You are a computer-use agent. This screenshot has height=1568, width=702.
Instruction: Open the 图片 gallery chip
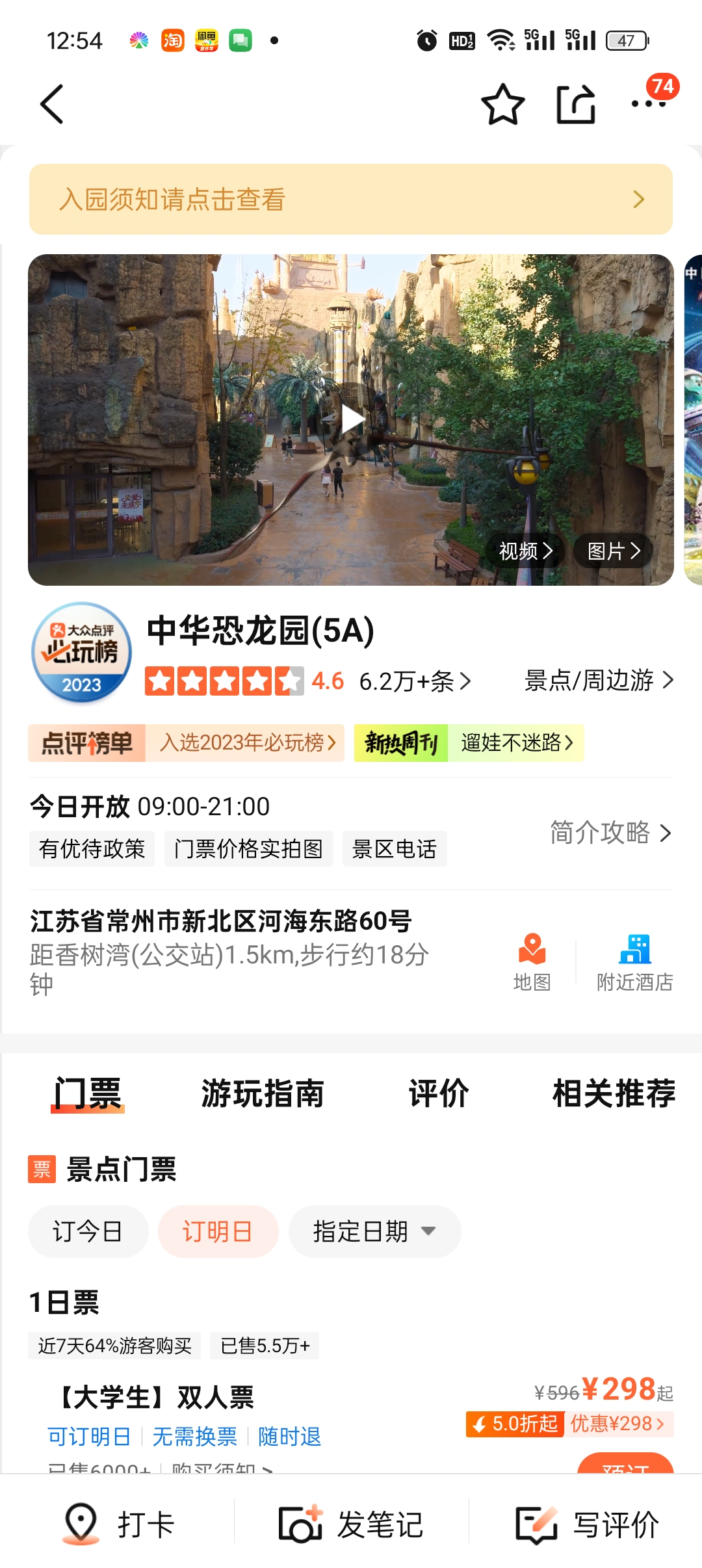[x=613, y=551]
